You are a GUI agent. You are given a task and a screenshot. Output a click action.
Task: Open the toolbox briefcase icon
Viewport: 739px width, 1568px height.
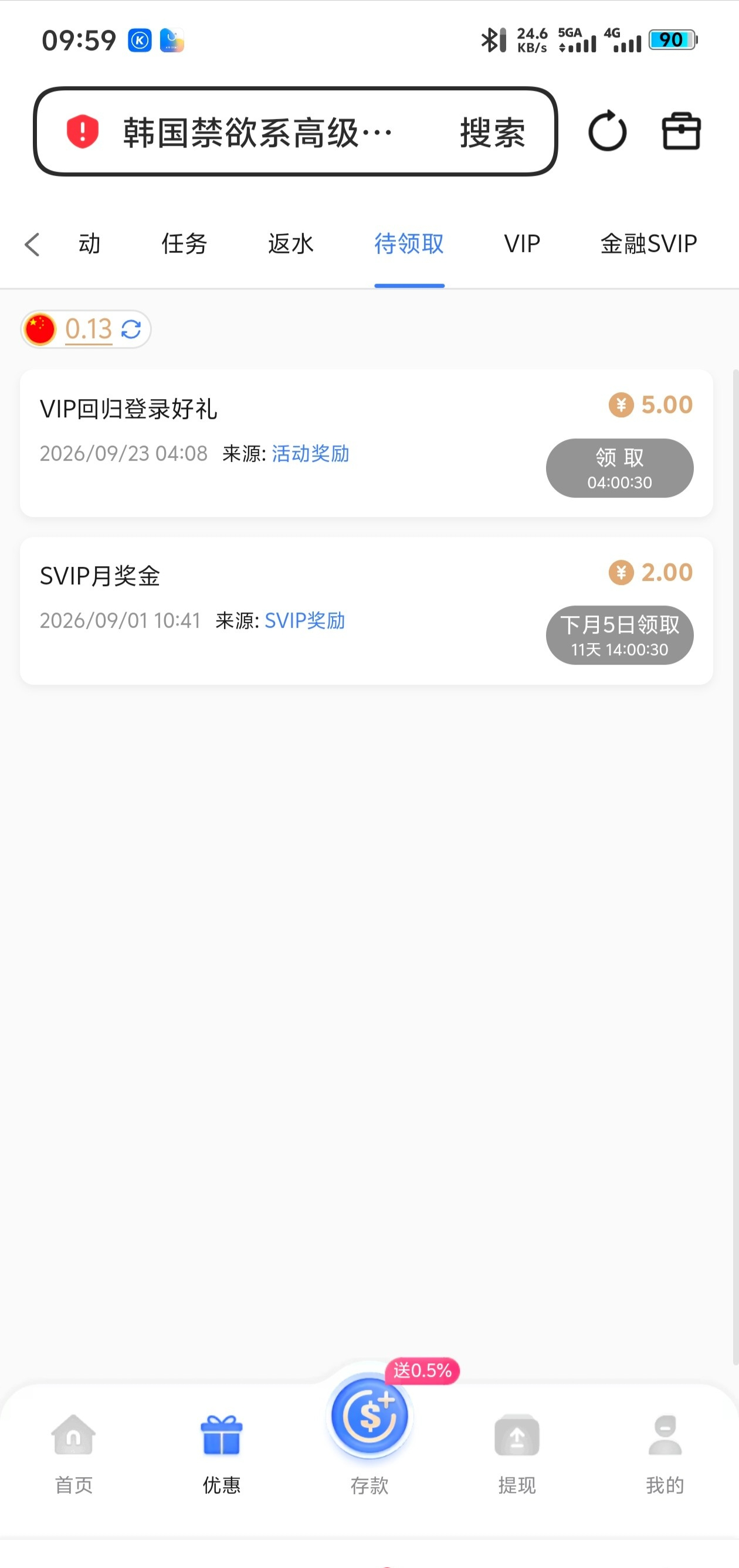681,131
